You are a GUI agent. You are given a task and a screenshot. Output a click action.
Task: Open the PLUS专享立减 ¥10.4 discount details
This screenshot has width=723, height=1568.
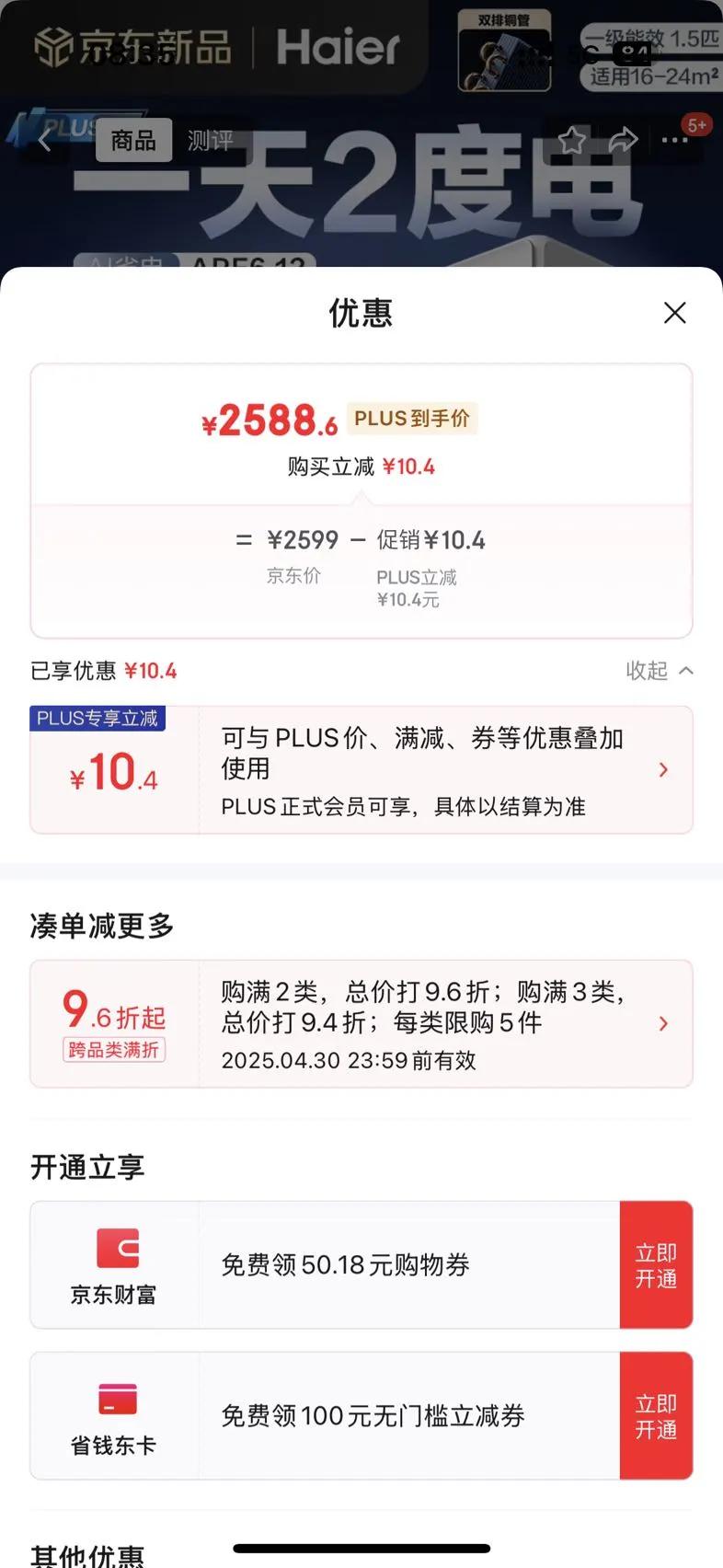[x=361, y=770]
